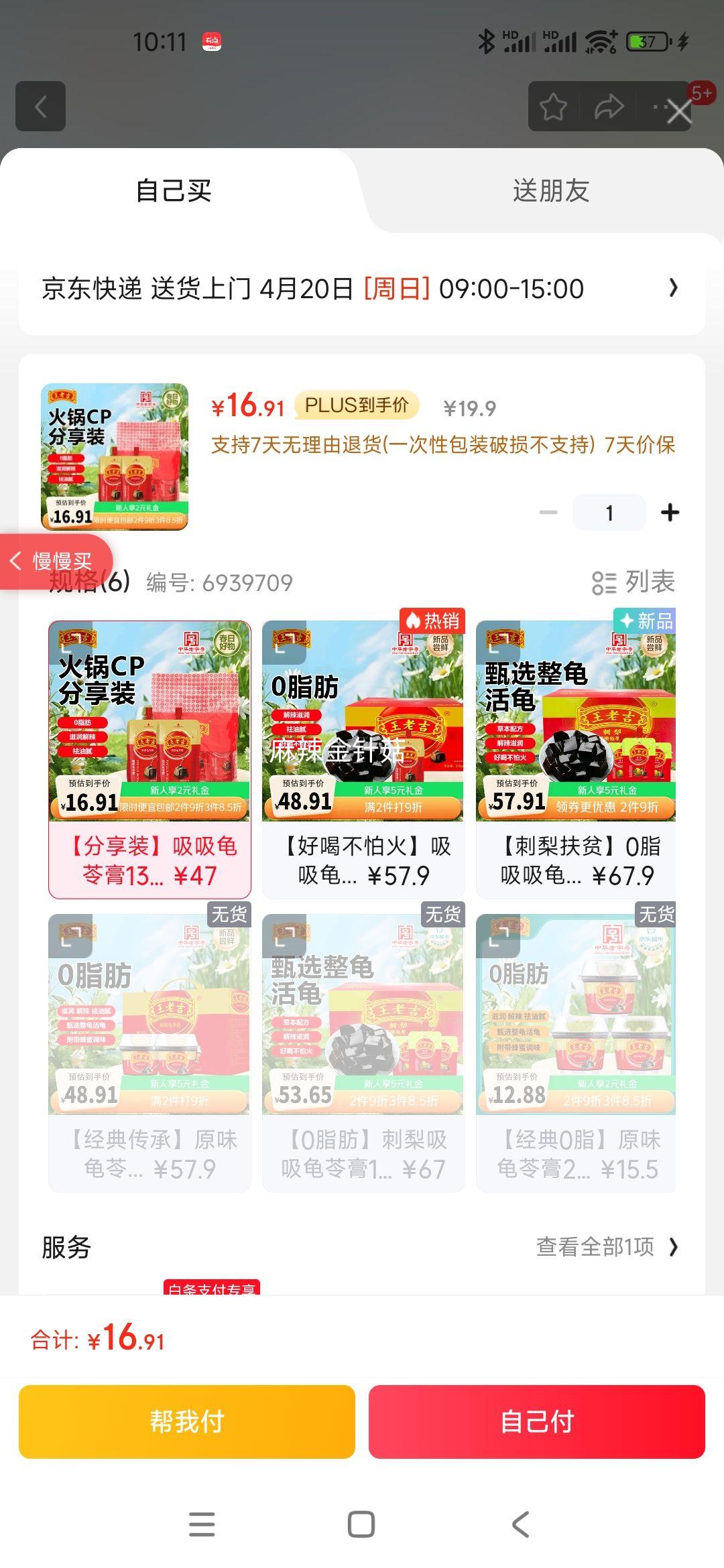Go back using the top-left back arrow

(40, 107)
